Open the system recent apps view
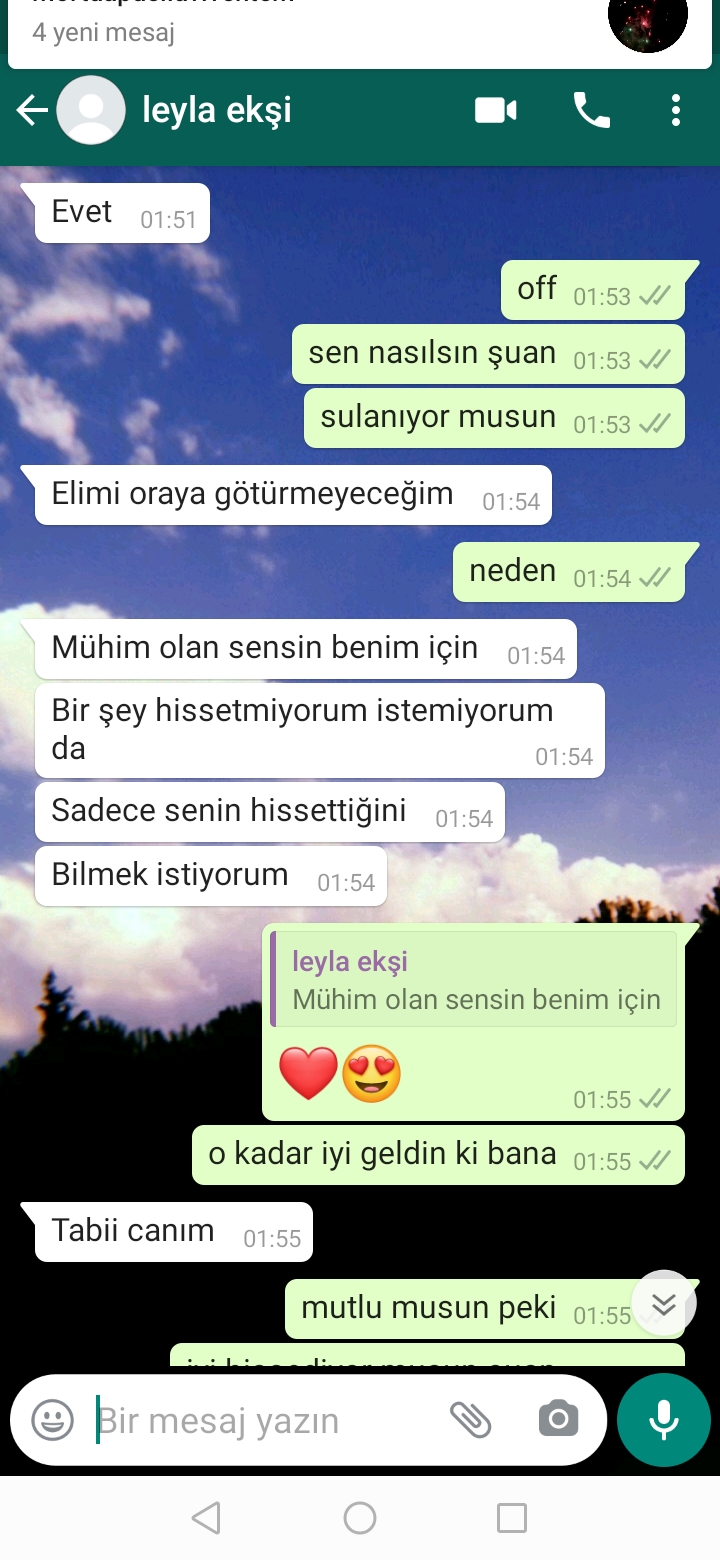 coord(512,1518)
